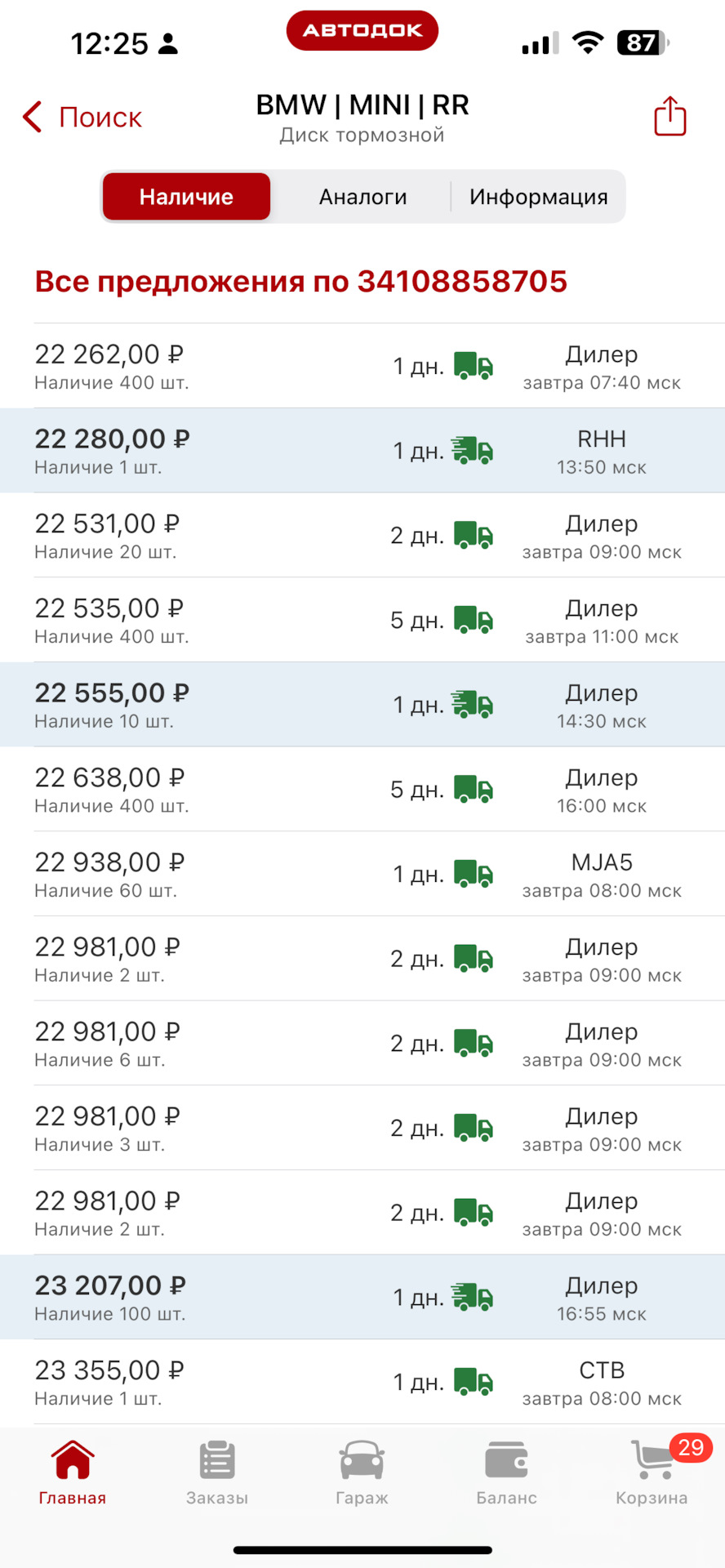Open the СТВ offer for 23 355,00 ₽
Screen dimensions: 725x1568
pyautogui.click(x=362, y=1382)
